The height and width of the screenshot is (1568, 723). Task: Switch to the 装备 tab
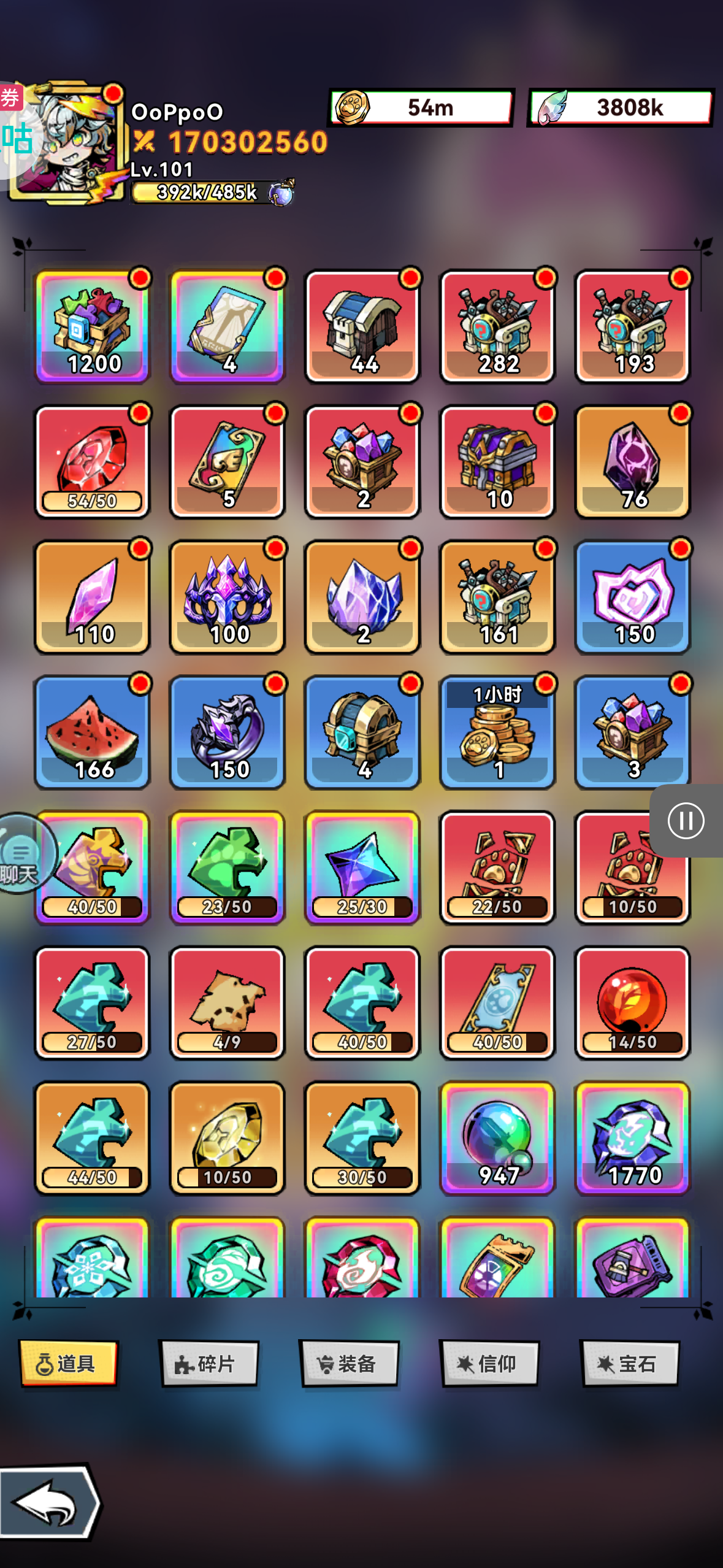click(x=349, y=1364)
